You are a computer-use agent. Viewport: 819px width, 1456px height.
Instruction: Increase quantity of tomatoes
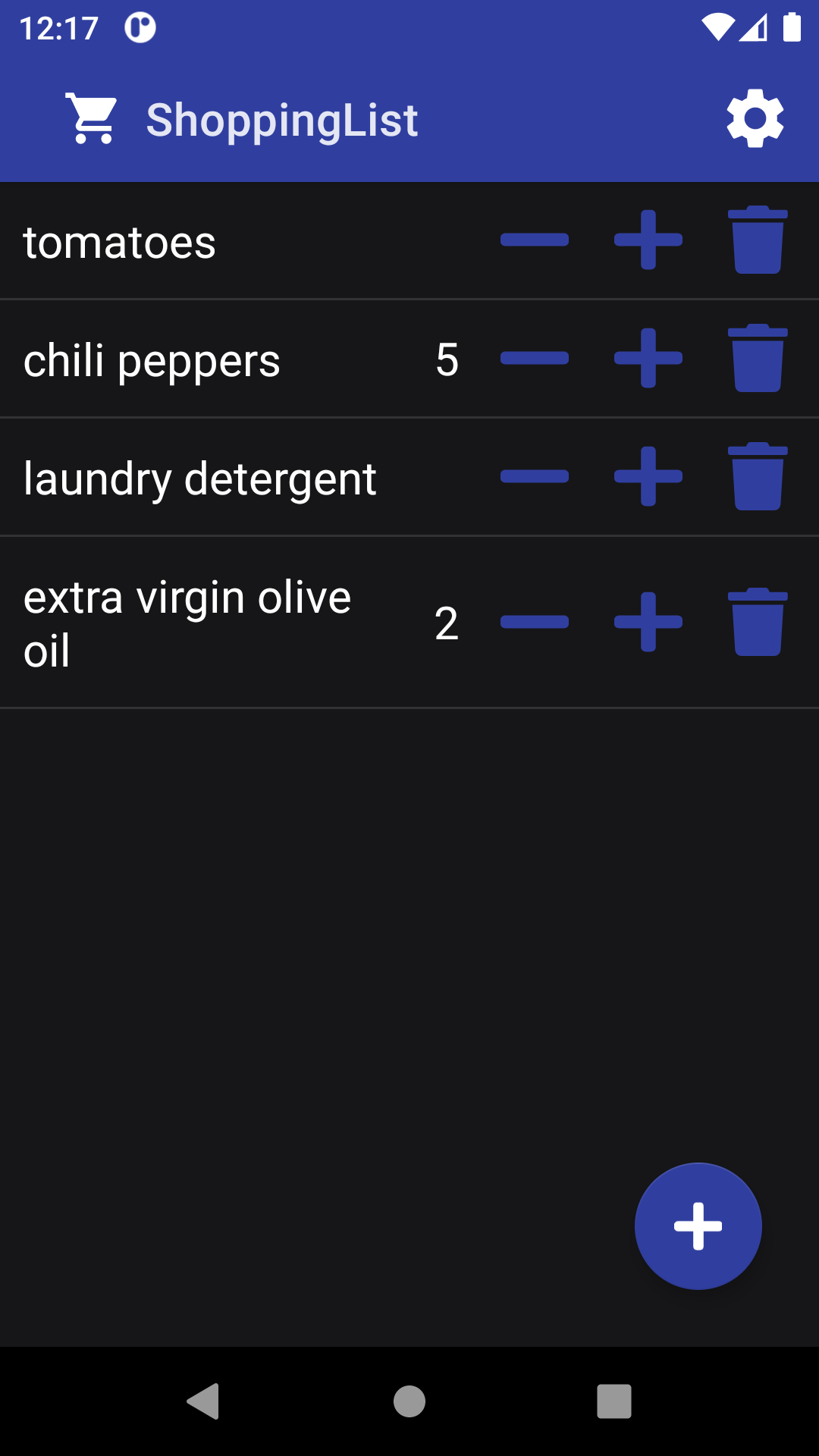pos(648,240)
